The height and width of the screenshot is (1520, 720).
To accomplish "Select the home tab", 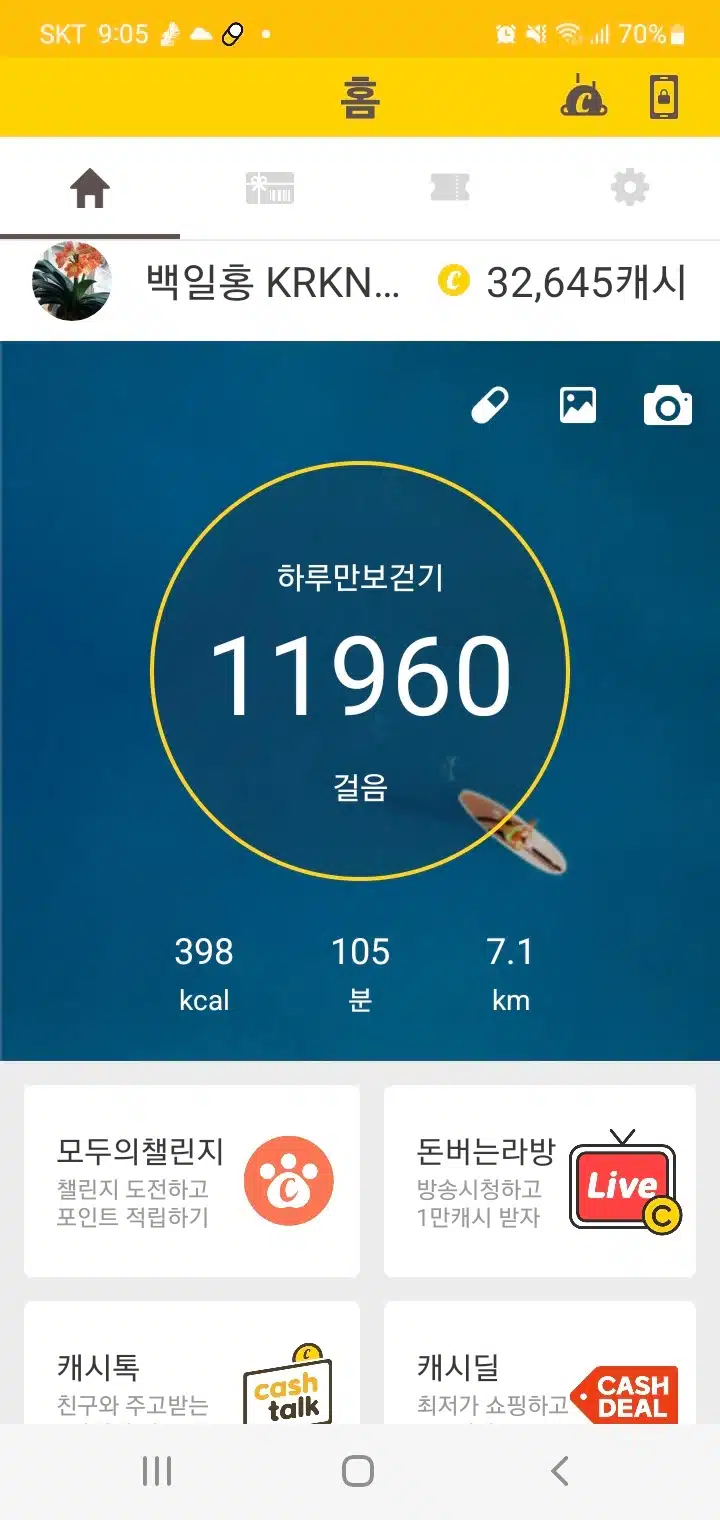I will [x=90, y=188].
